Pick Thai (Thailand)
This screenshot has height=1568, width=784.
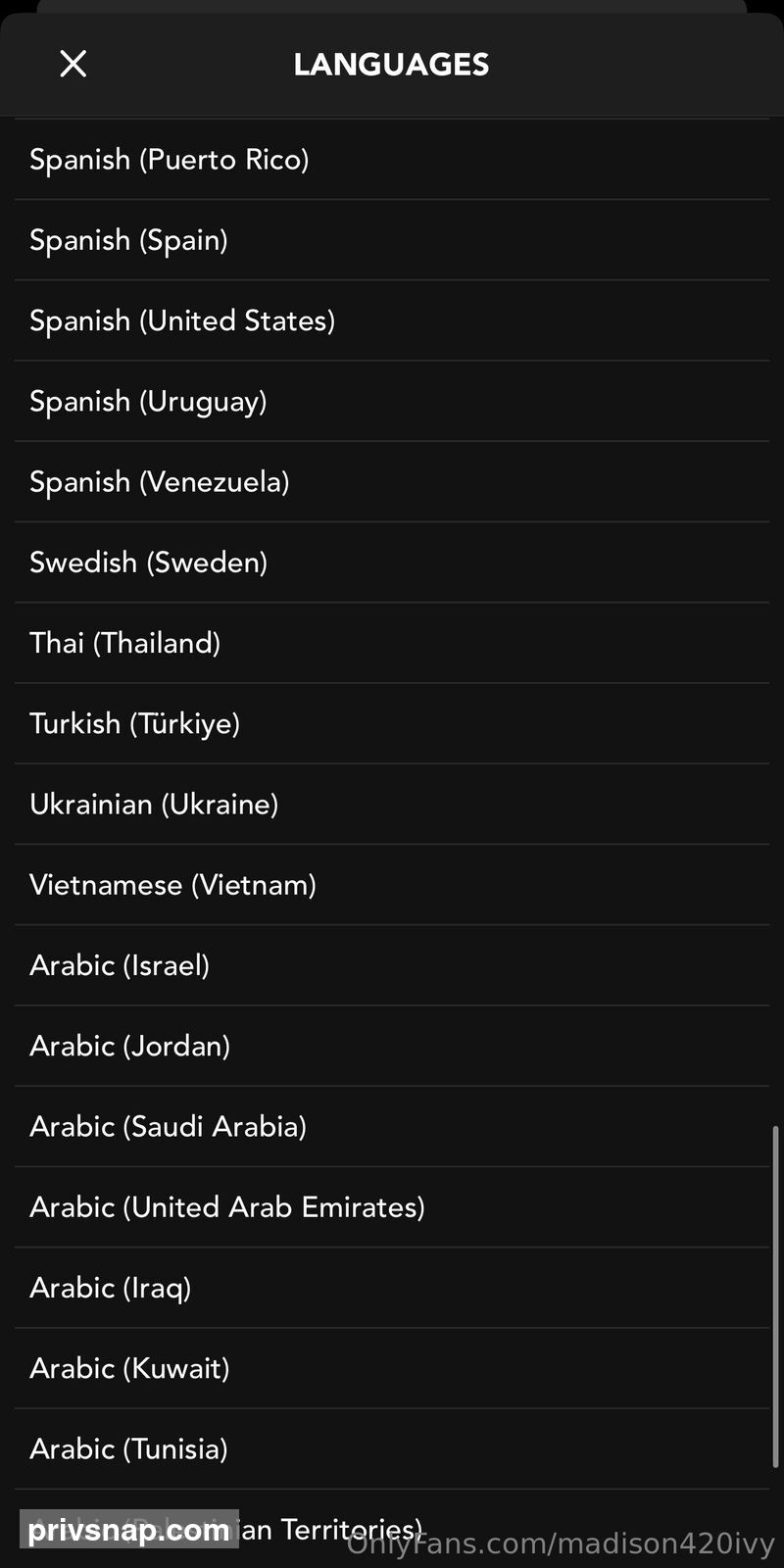(x=392, y=643)
